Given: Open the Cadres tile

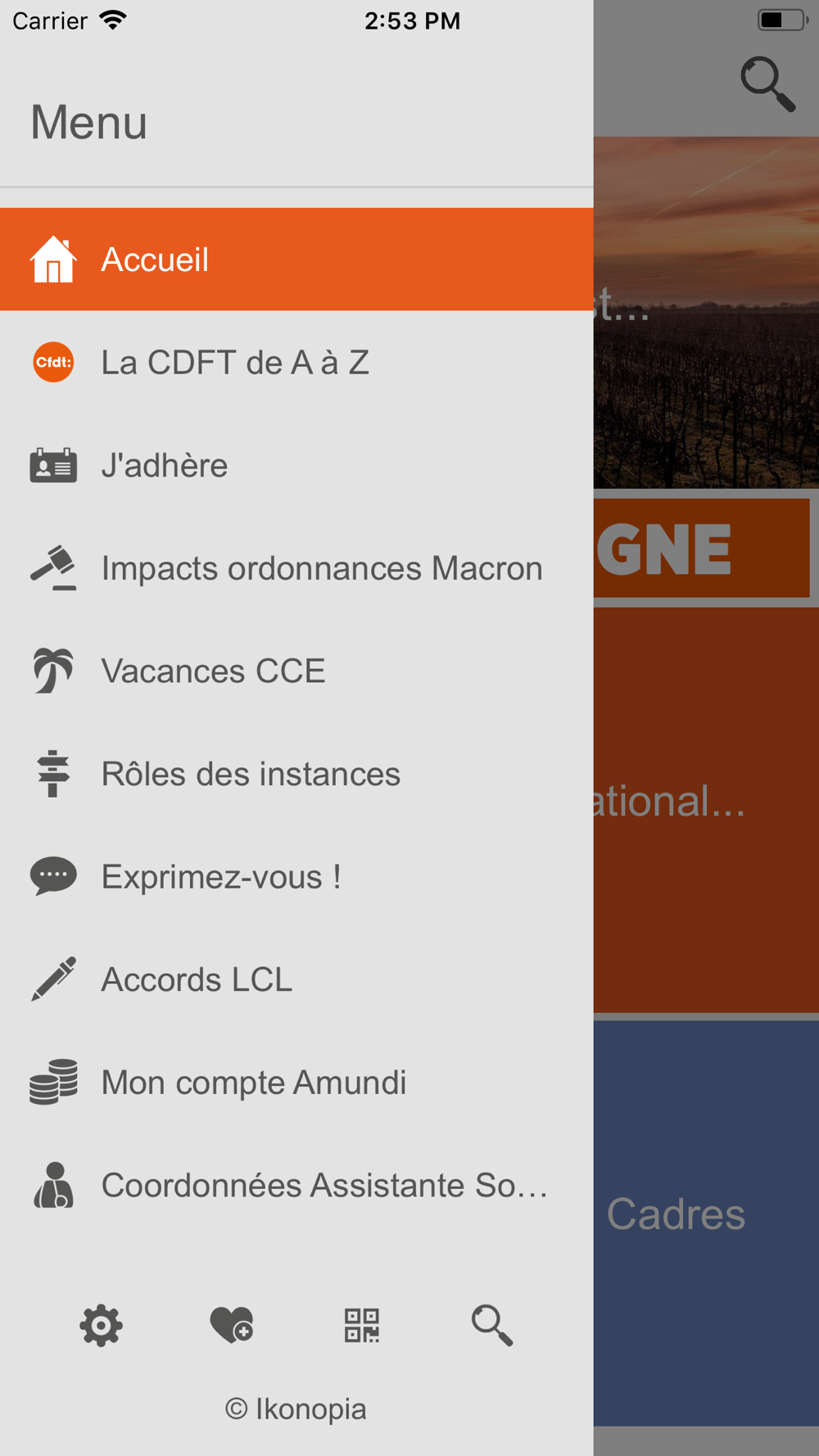Looking at the screenshot, I should click(706, 1222).
